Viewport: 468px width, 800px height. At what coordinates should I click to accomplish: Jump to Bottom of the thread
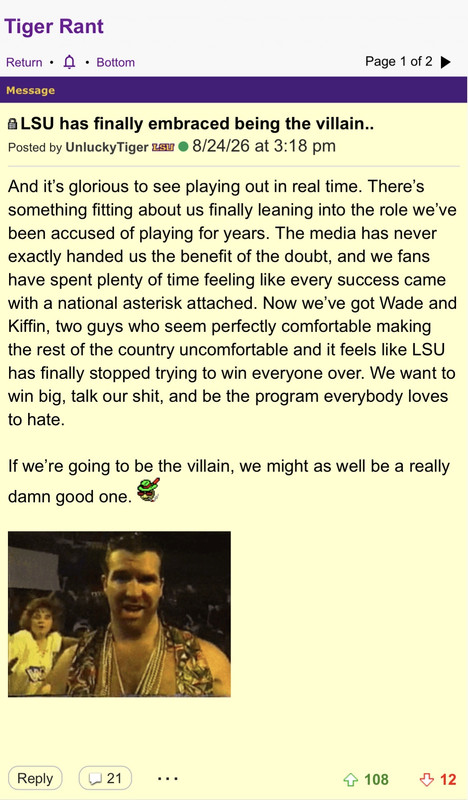[115, 62]
